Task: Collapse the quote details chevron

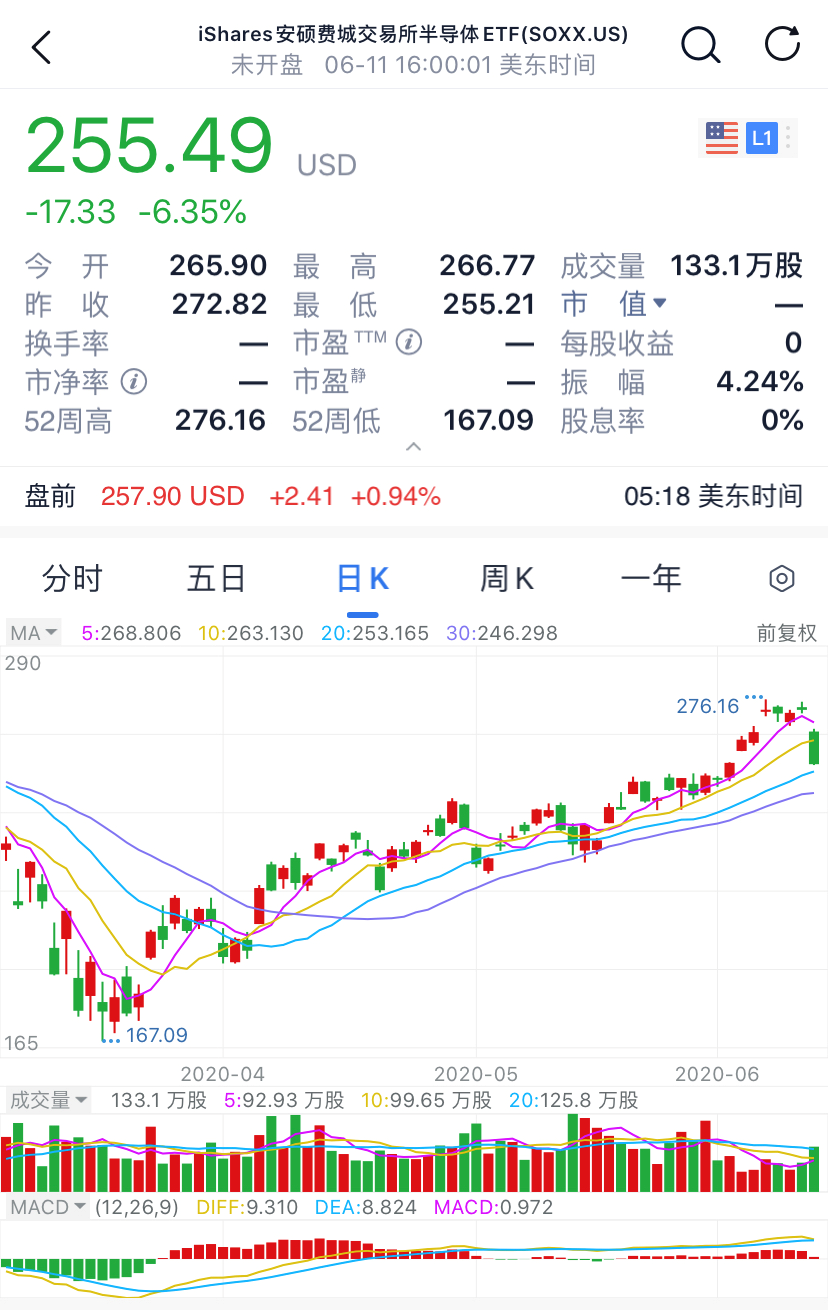Action: pos(413,447)
